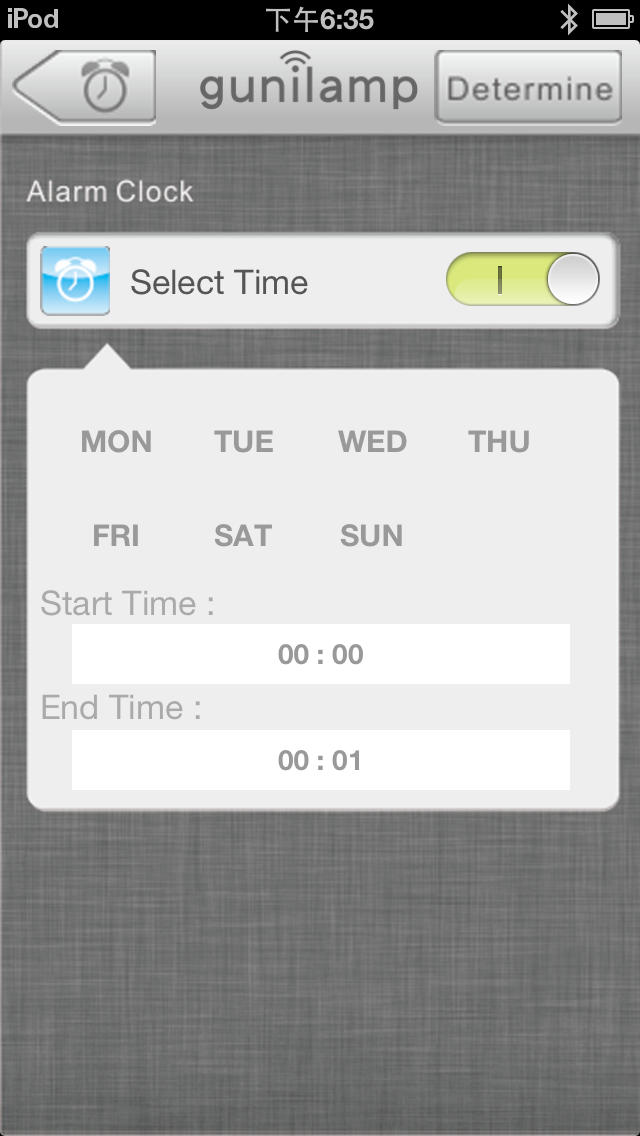This screenshot has height=1136, width=640.
Task: Choose SUN as an alarm day
Action: 371,535
